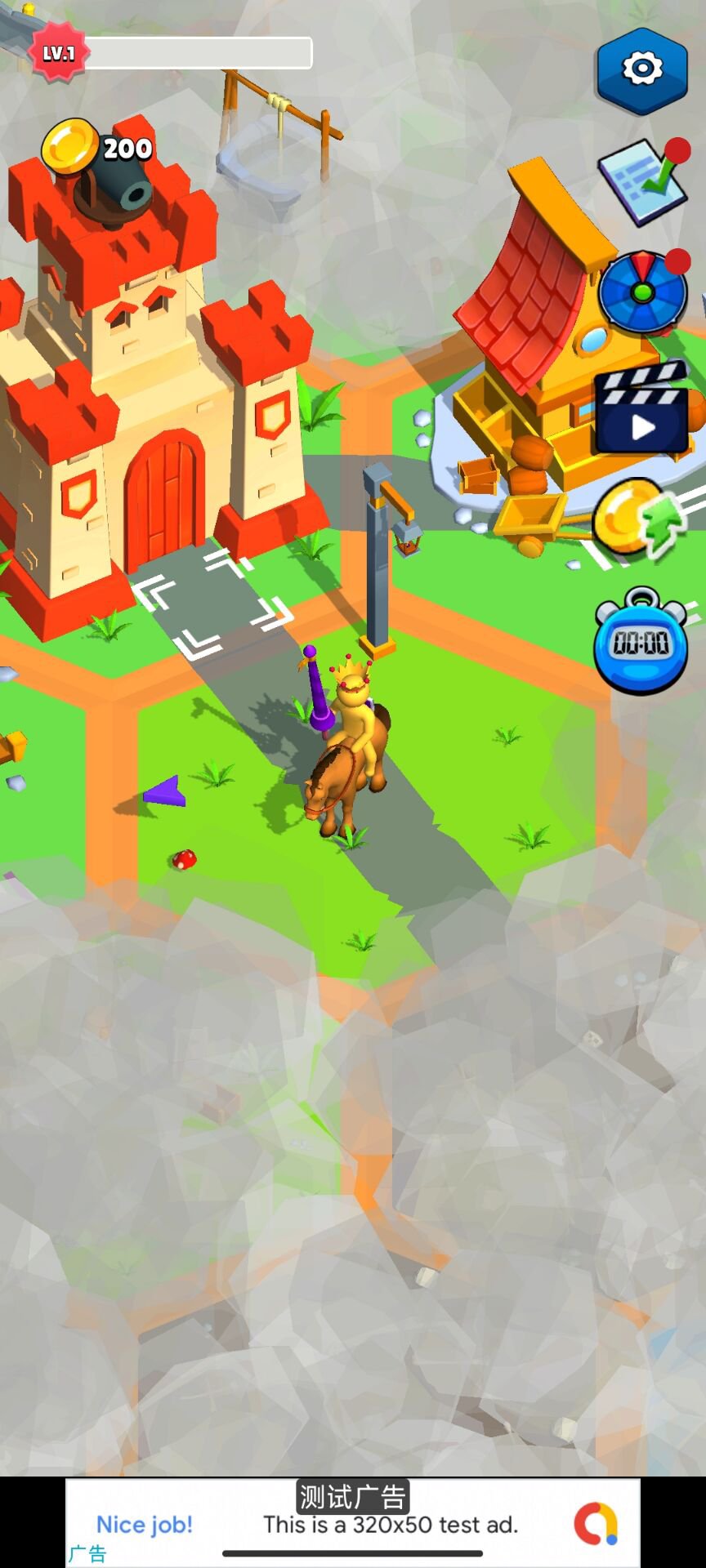The width and height of the screenshot is (706, 1568).
Task: Open the settings gear menu
Action: tap(642, 68)
